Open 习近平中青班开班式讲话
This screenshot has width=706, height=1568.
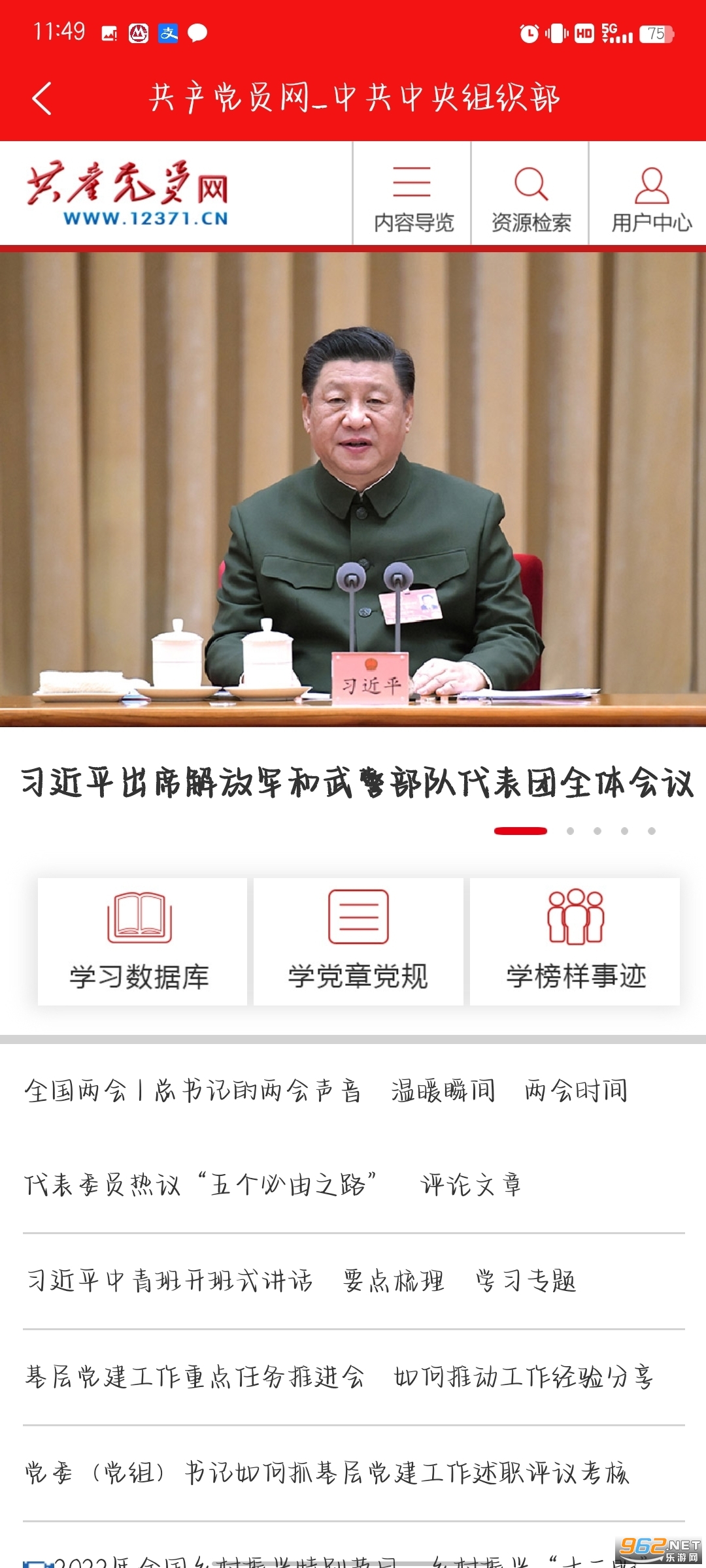tap(170, 1281)
